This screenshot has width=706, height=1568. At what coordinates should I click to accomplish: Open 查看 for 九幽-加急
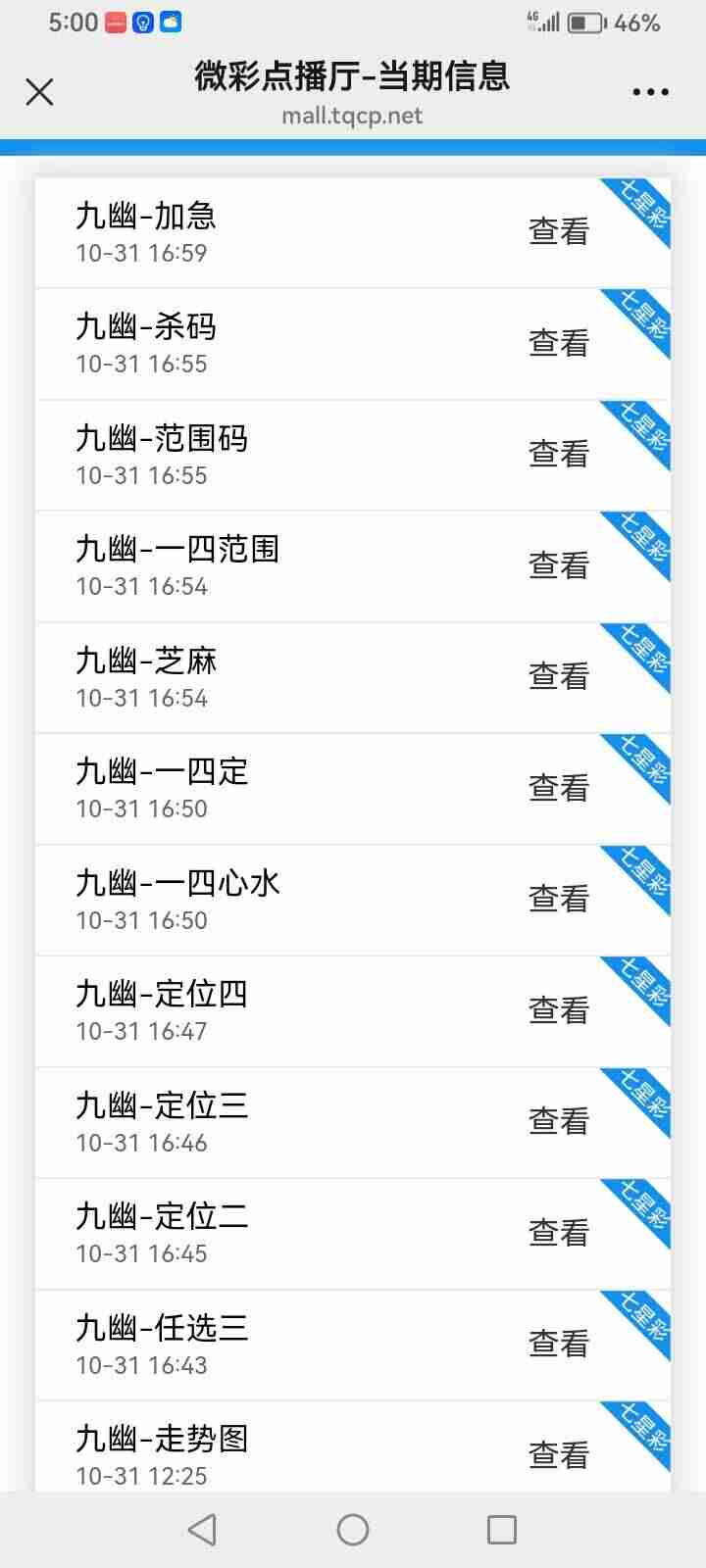coord(557,230)
